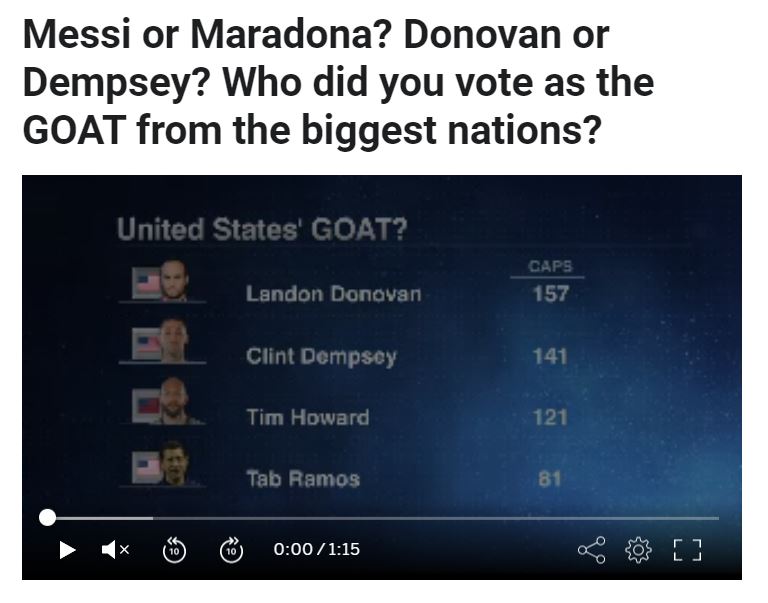Skip forward 10 seconds
The image size is (768, 603).
click(231, 549)
